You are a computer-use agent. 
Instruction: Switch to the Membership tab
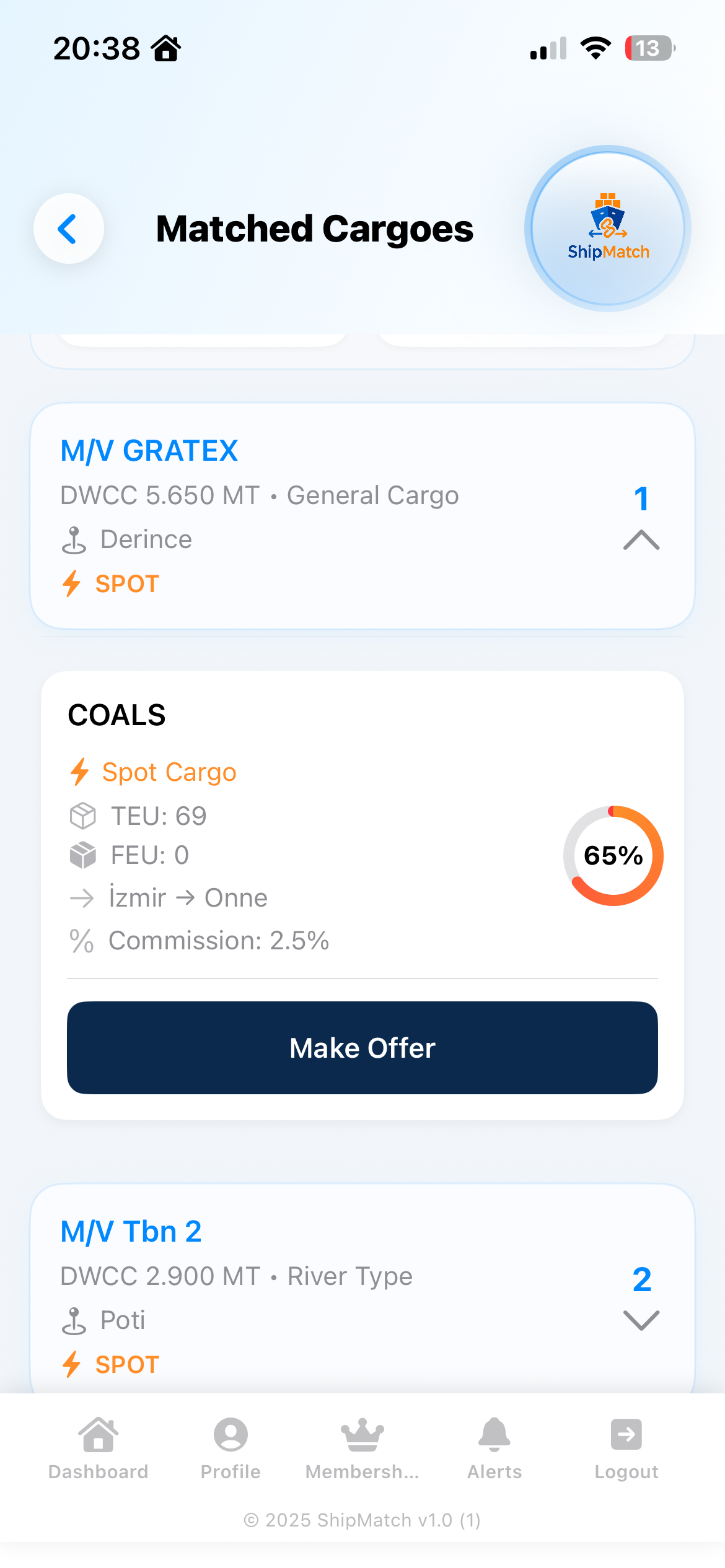click(361, 1449)
